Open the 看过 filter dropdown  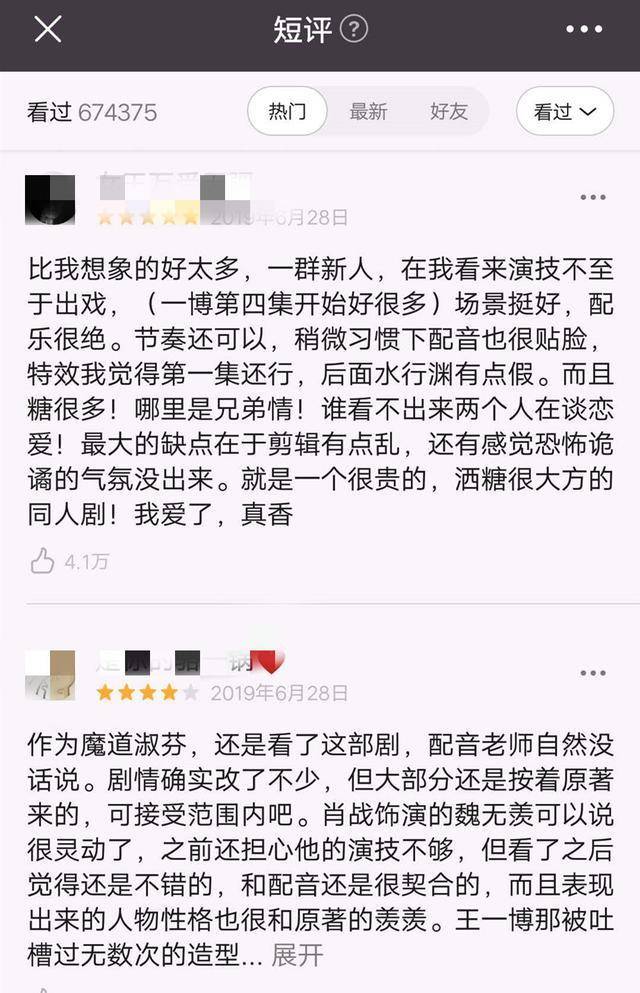[565, 111]
